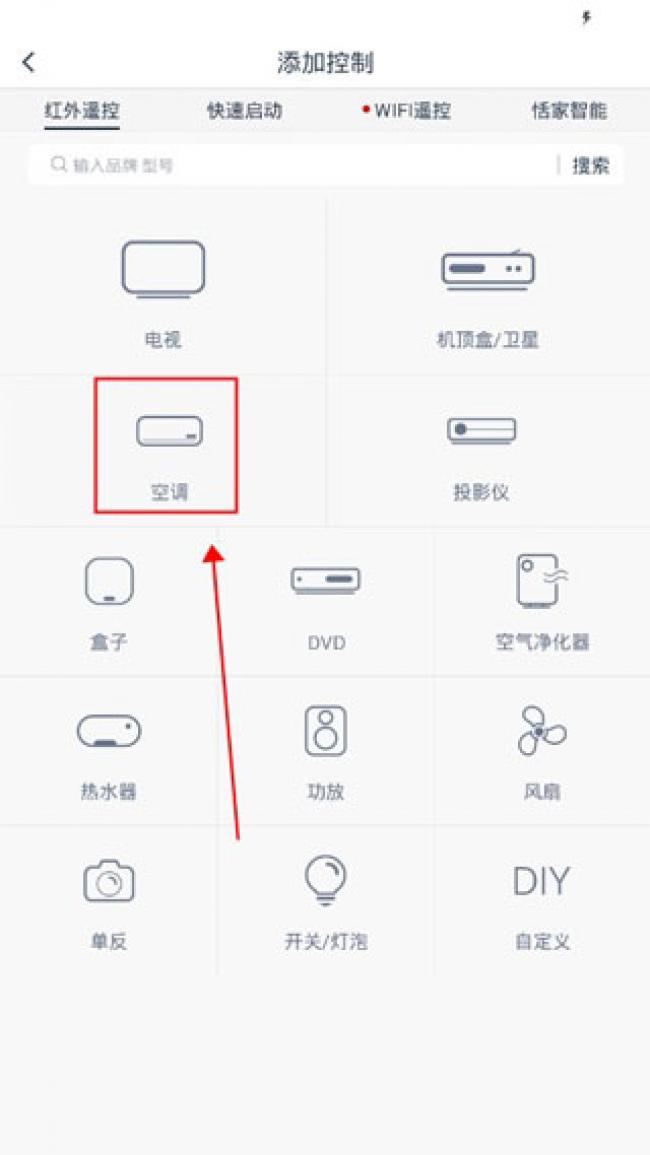650x1155 pixels.
Task: Select the 红外遥控 tab
Action: coord(82,111)
